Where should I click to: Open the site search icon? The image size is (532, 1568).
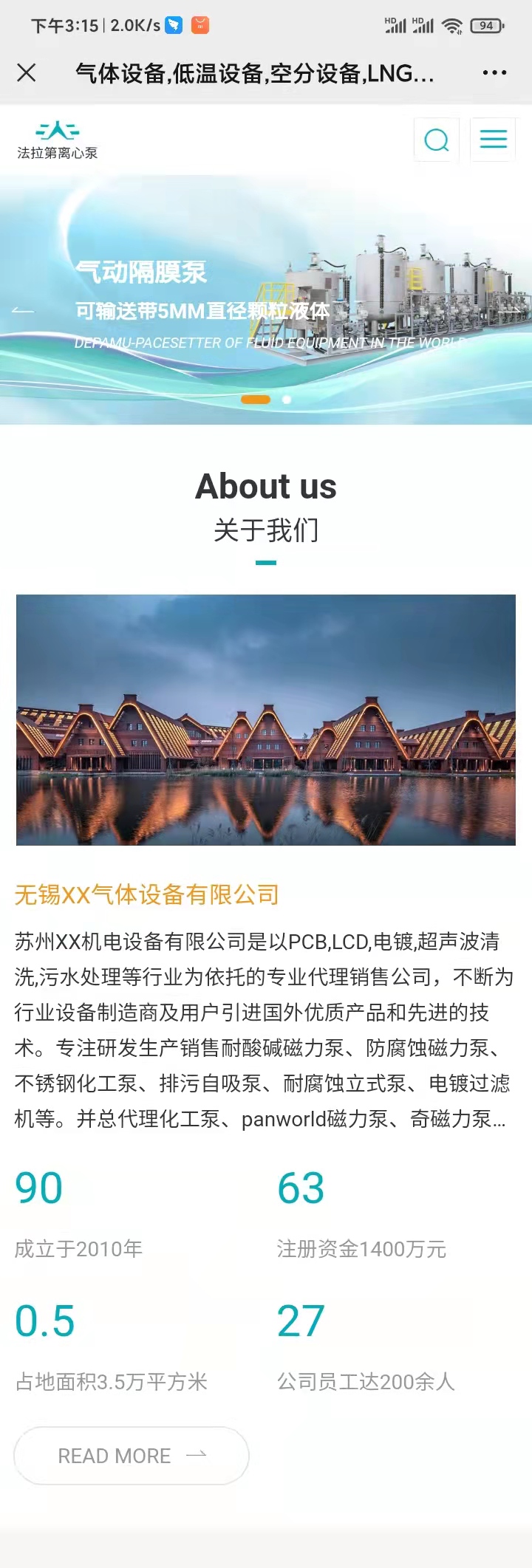[x=437, y=140]
